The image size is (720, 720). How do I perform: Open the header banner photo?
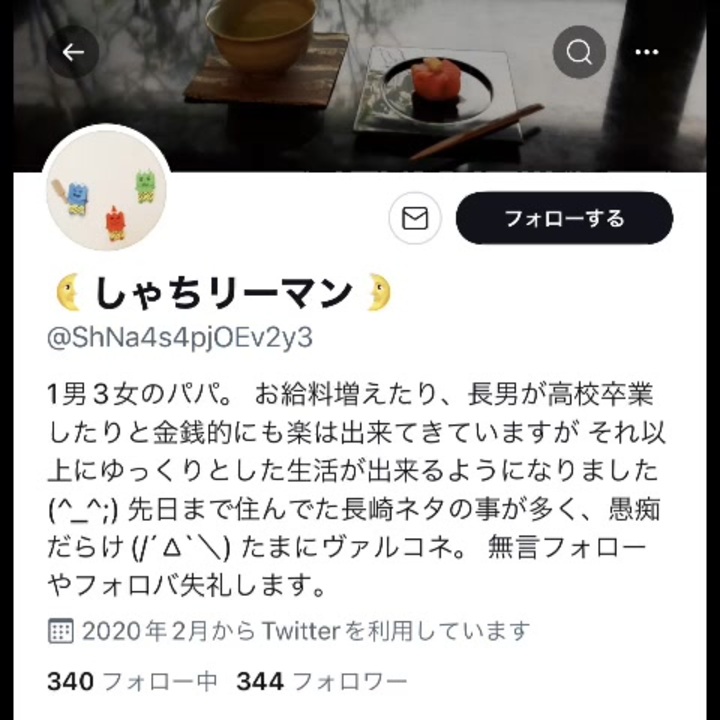360,90
